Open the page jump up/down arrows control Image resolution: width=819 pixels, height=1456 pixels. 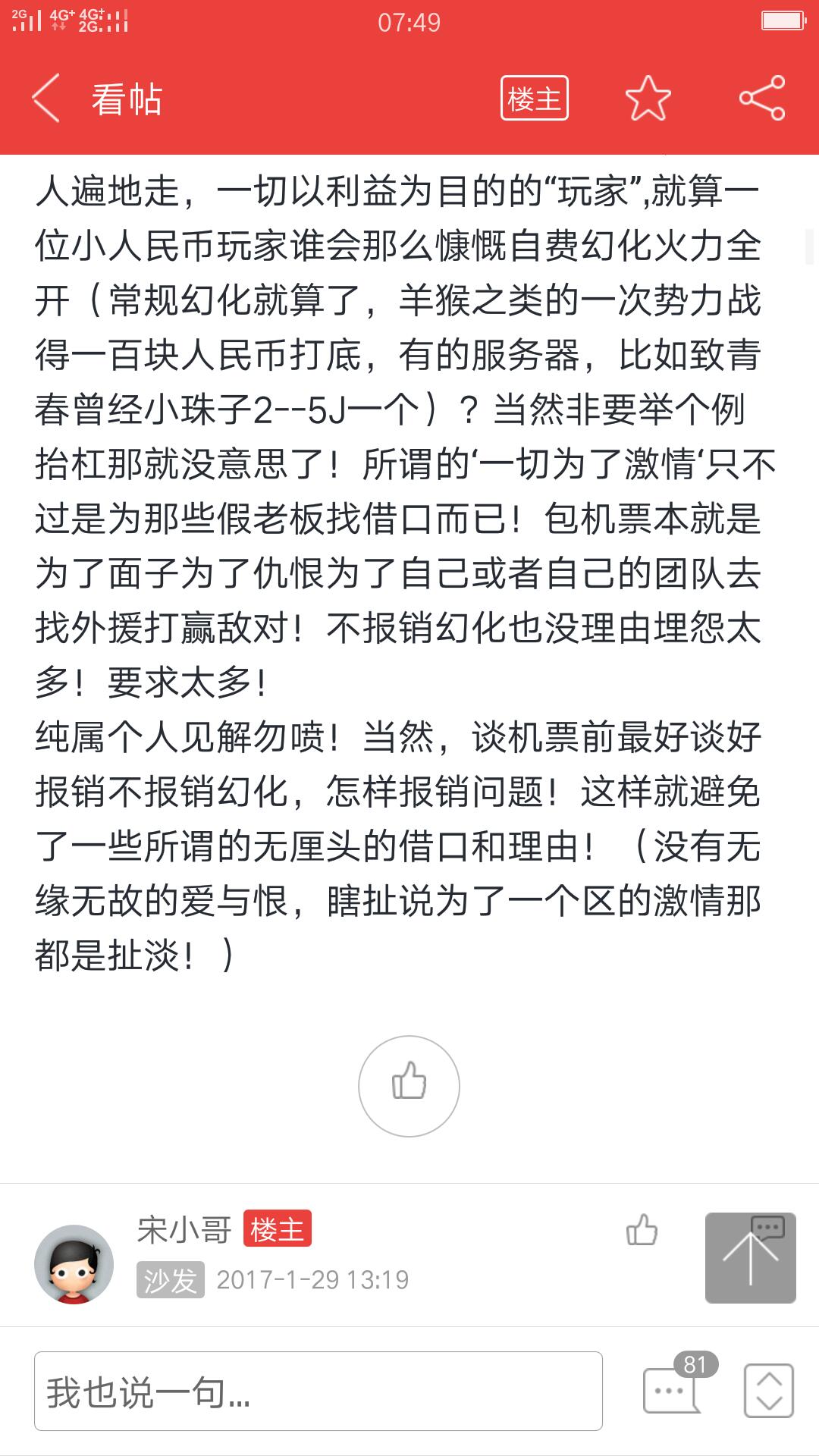(769, 1391)
